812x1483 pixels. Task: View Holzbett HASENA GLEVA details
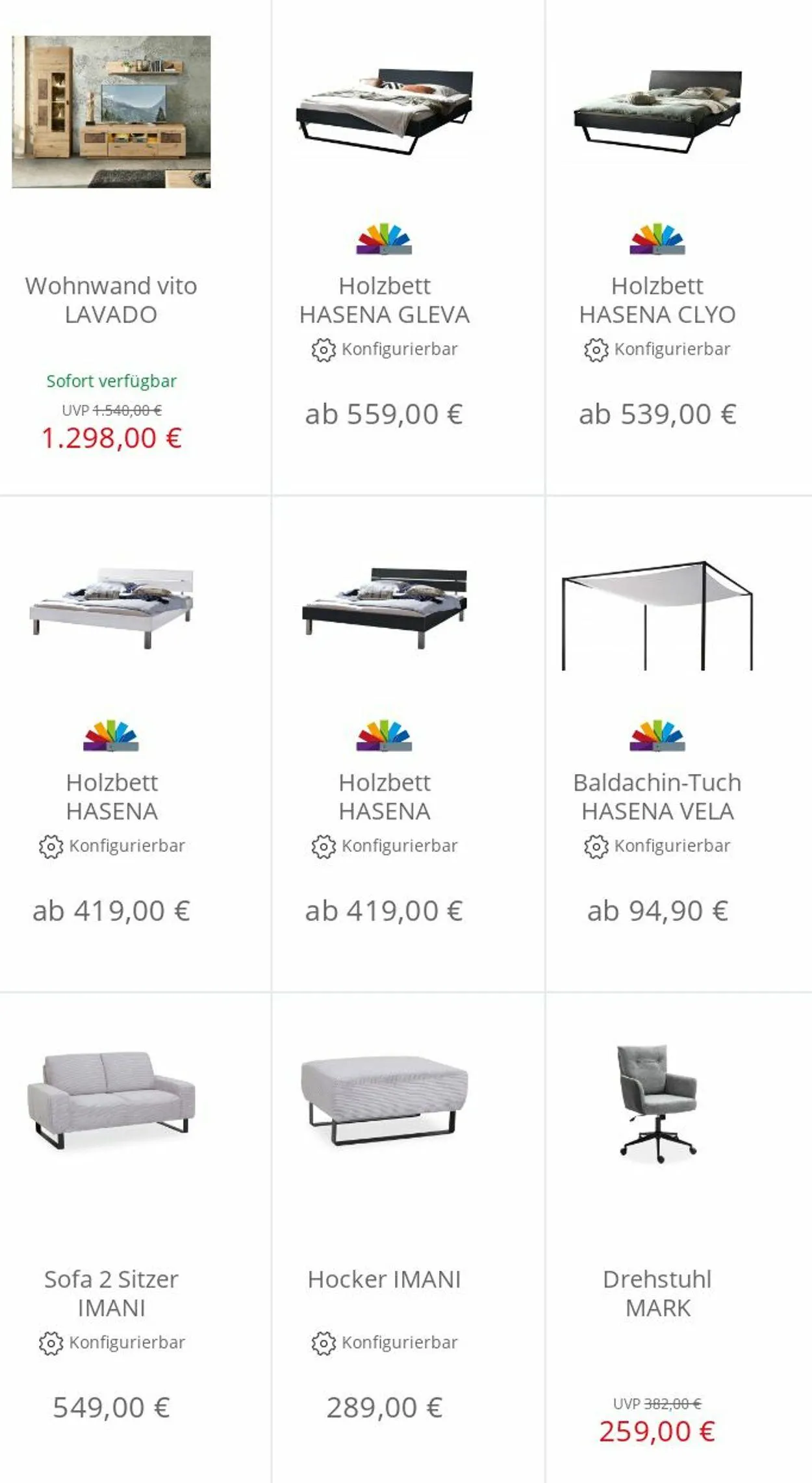(x=384, y=300)
